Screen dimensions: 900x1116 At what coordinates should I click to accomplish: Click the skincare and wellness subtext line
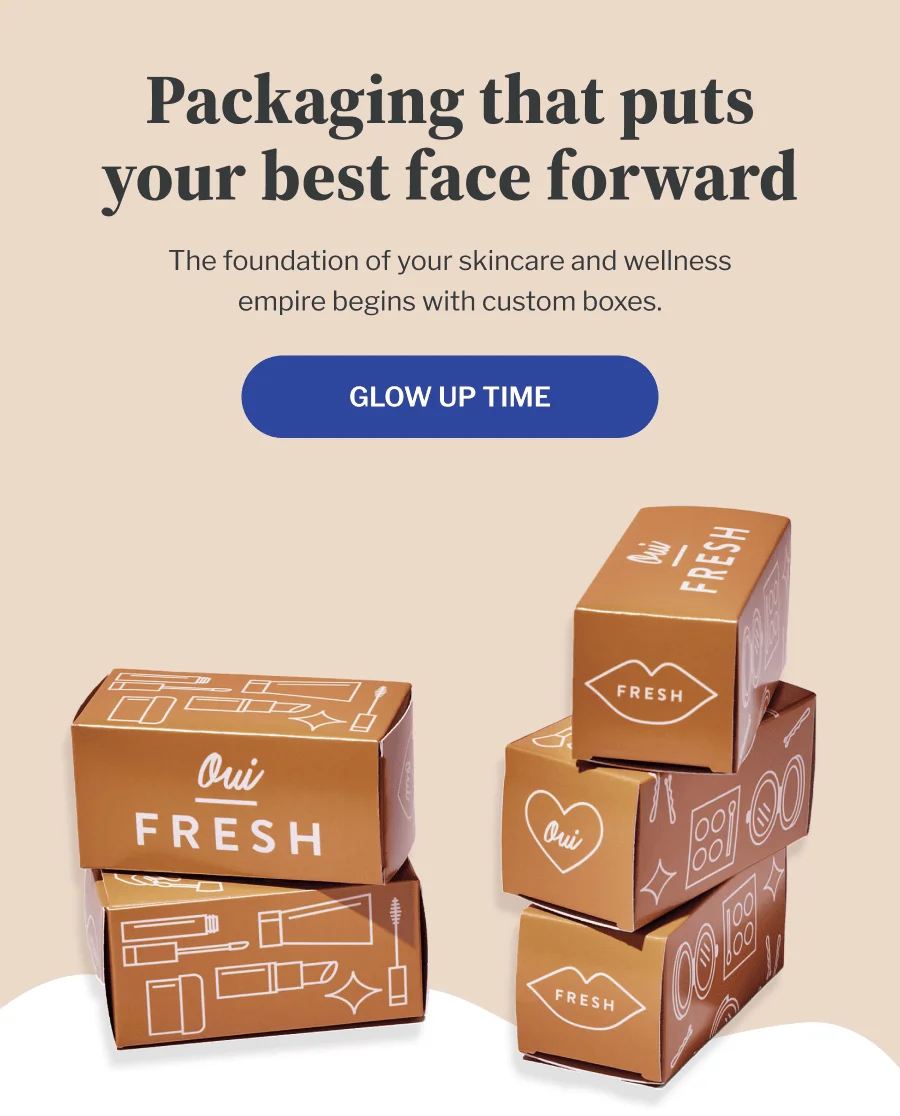450,280
